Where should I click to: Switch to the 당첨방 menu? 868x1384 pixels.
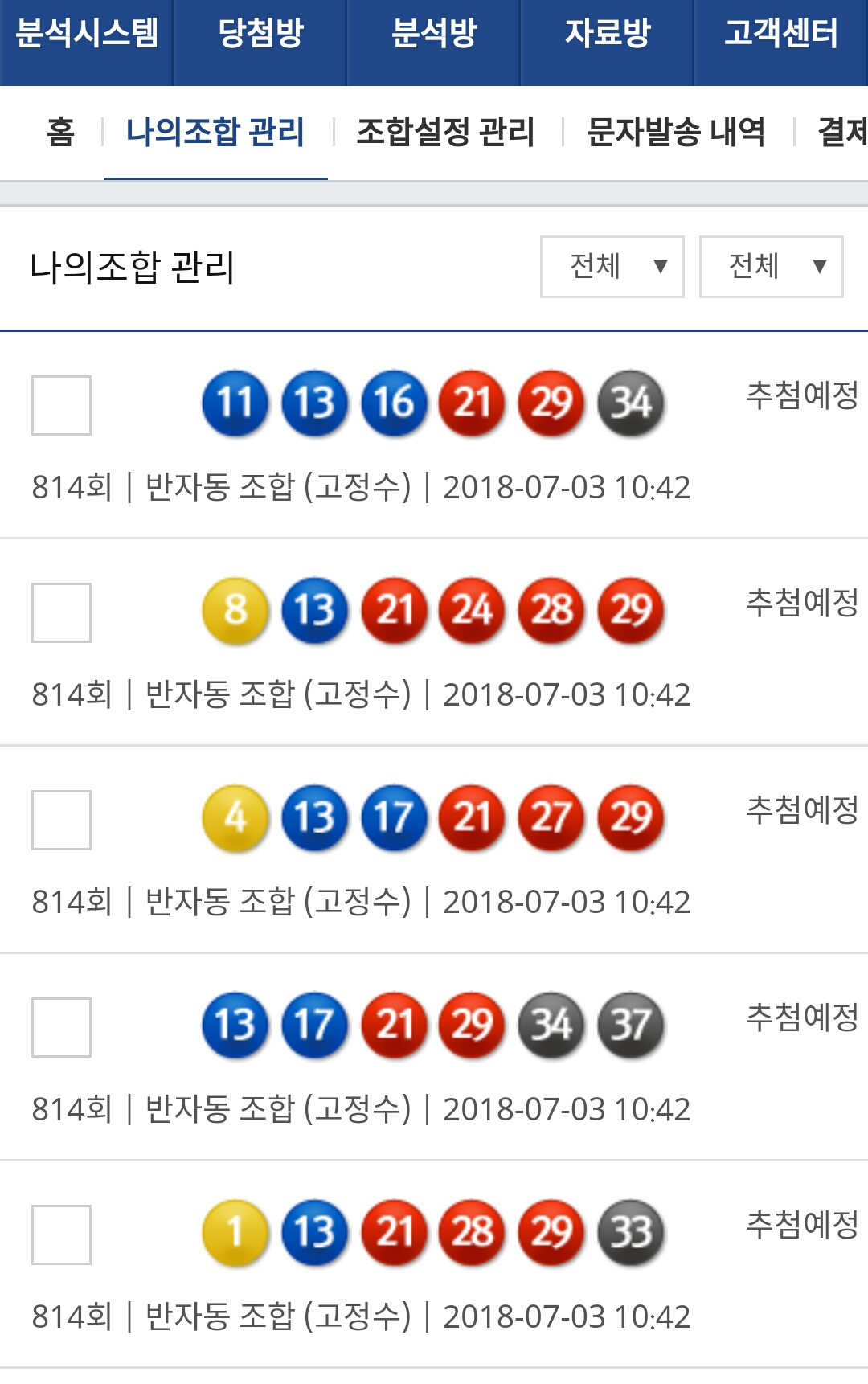click(x=260, y=34)
